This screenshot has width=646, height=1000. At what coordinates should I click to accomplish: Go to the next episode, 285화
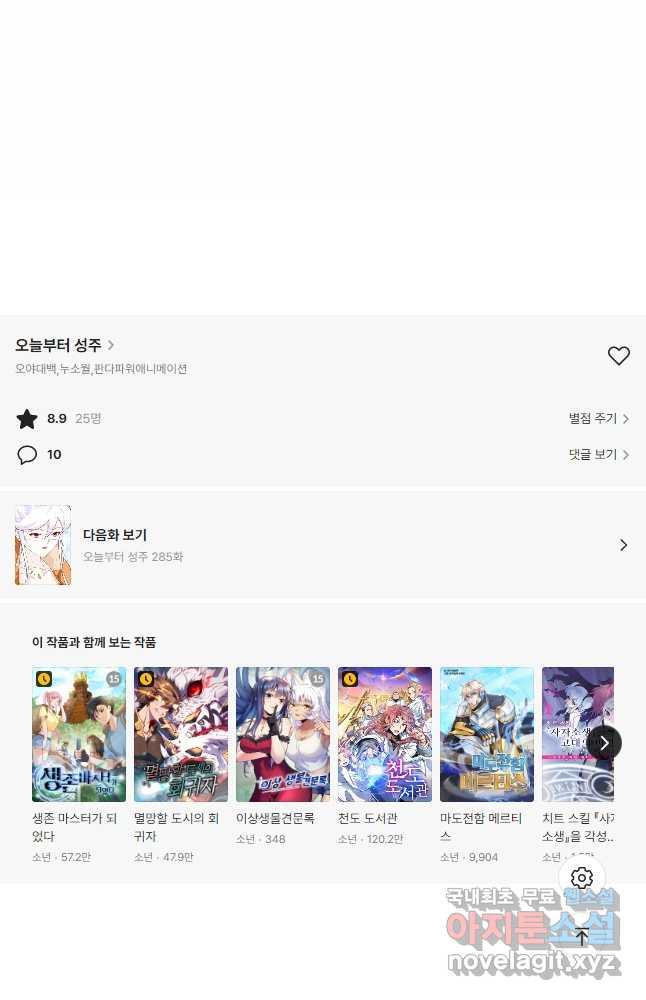(322, 545)
